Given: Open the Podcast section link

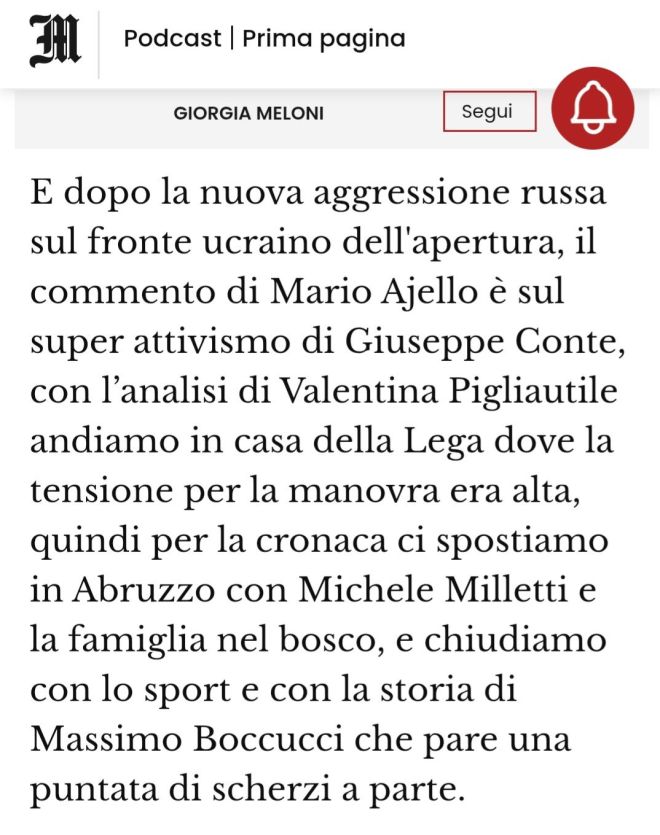Looking at the screenshot, I should point(172,39).
